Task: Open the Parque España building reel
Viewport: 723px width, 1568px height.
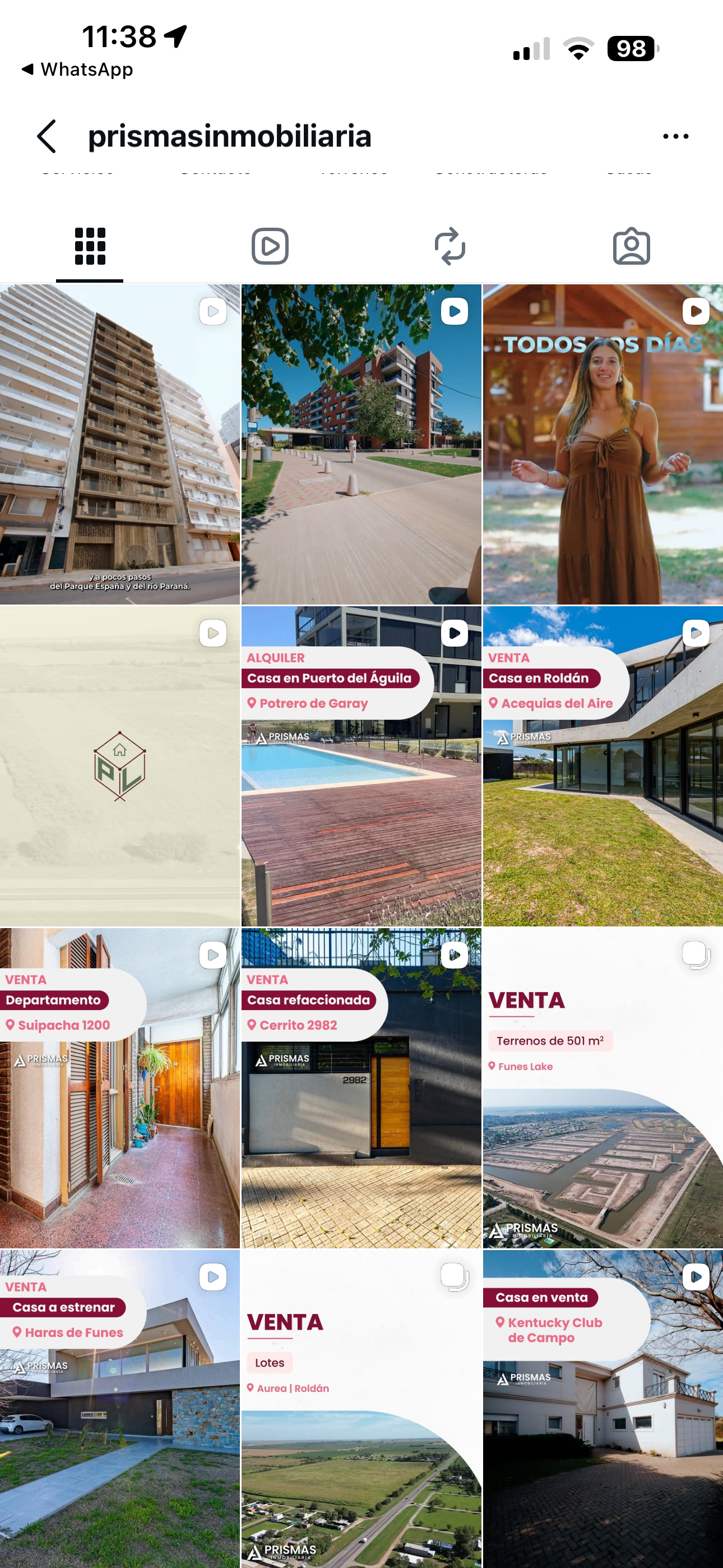Action: tap(120, 444)
